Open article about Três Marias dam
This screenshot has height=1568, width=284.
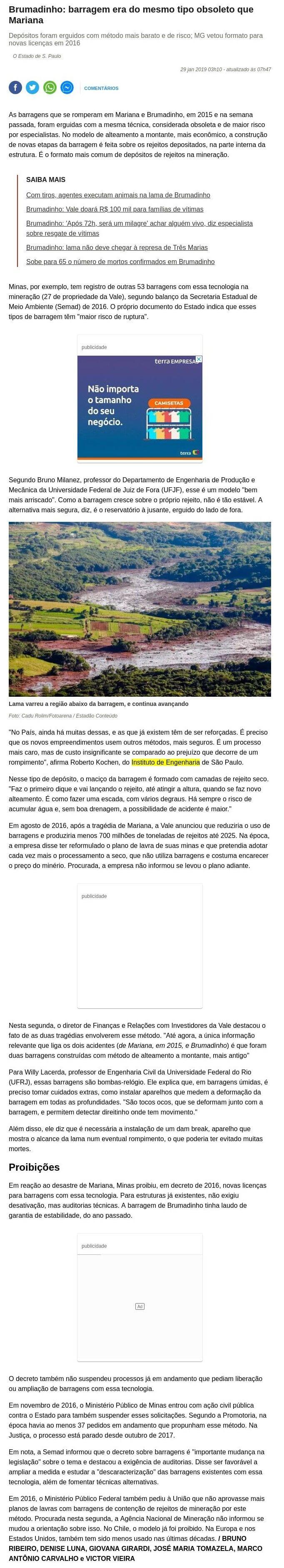click(117, 247)
